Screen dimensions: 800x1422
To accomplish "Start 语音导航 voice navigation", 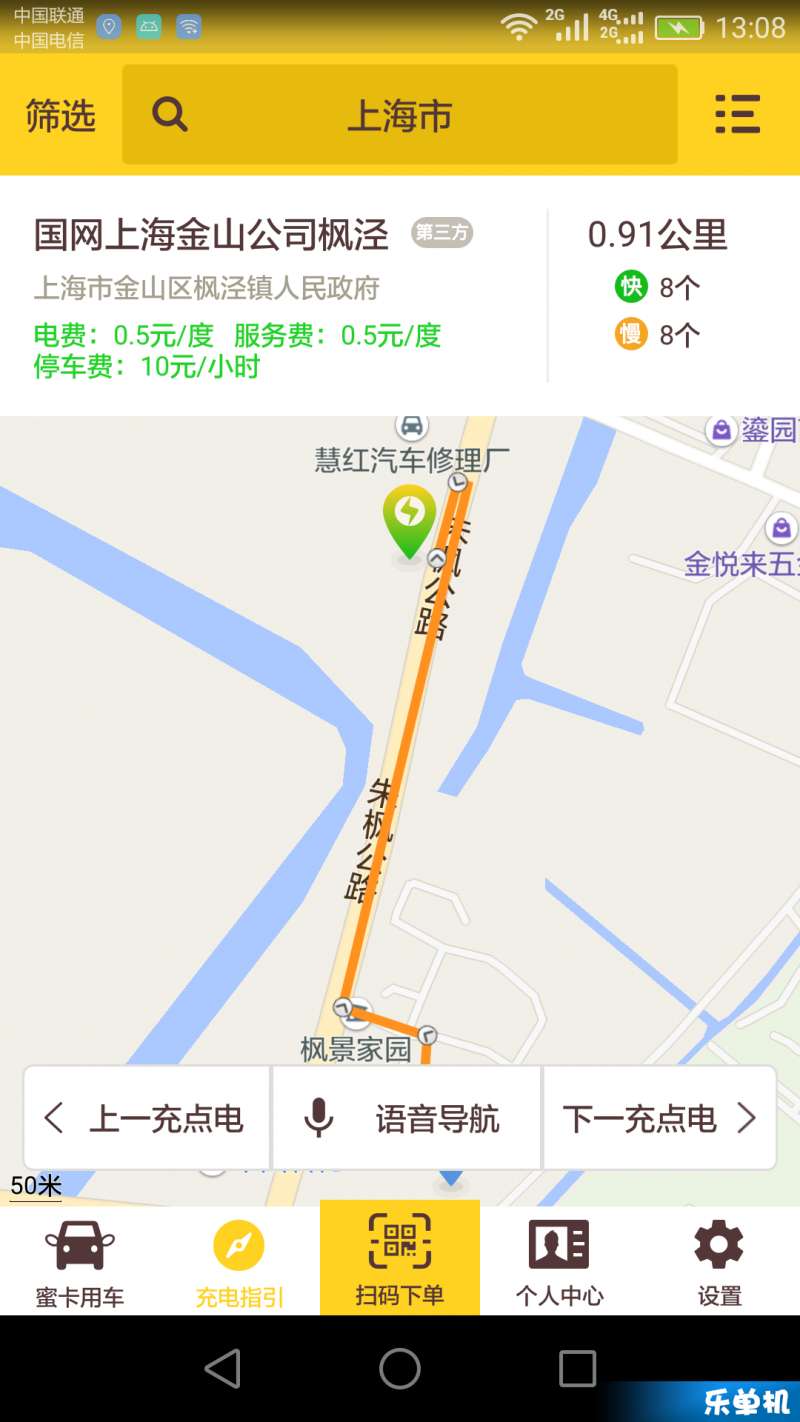I will (x=407, y=1118).
